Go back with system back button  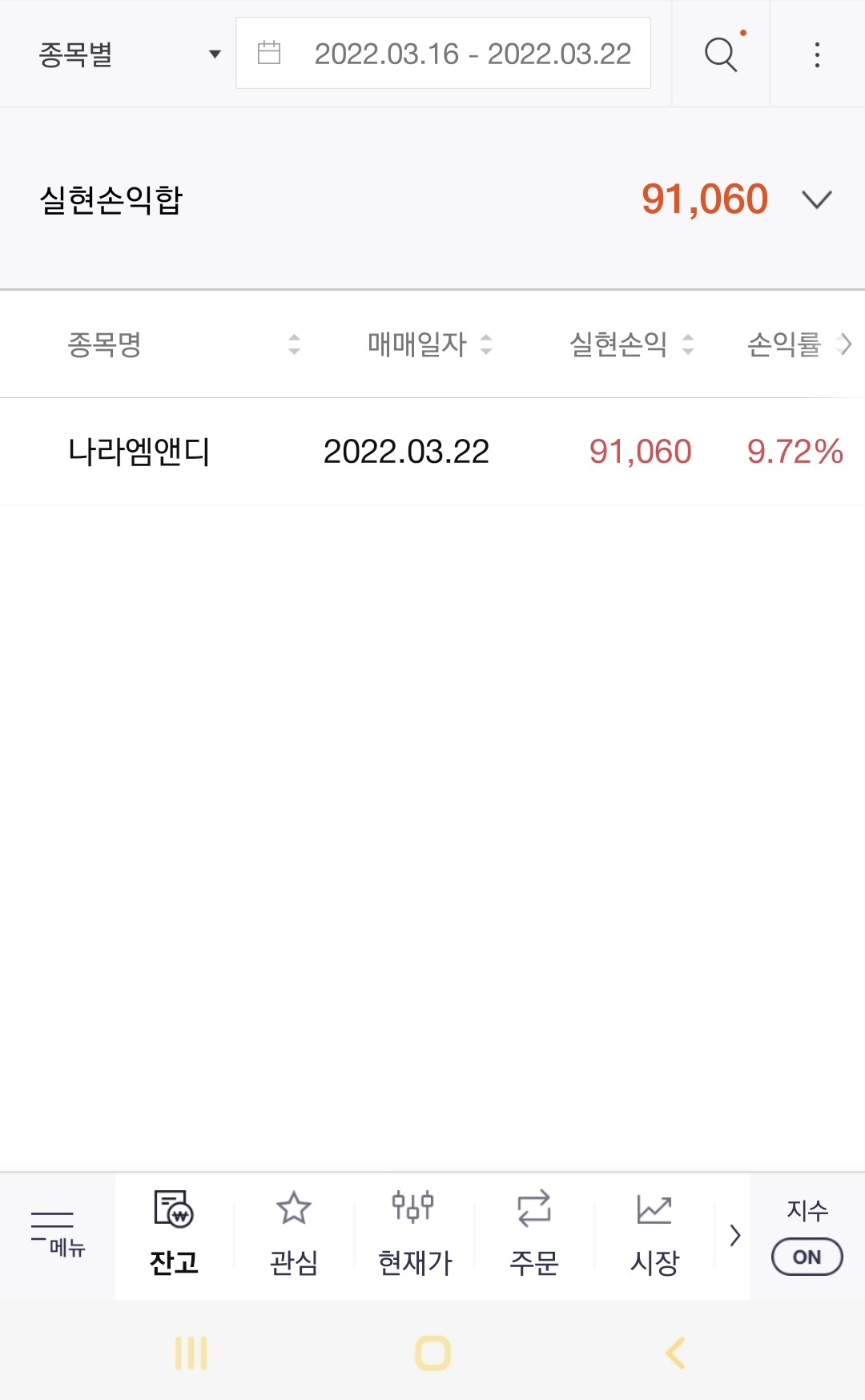[675, 1354]
